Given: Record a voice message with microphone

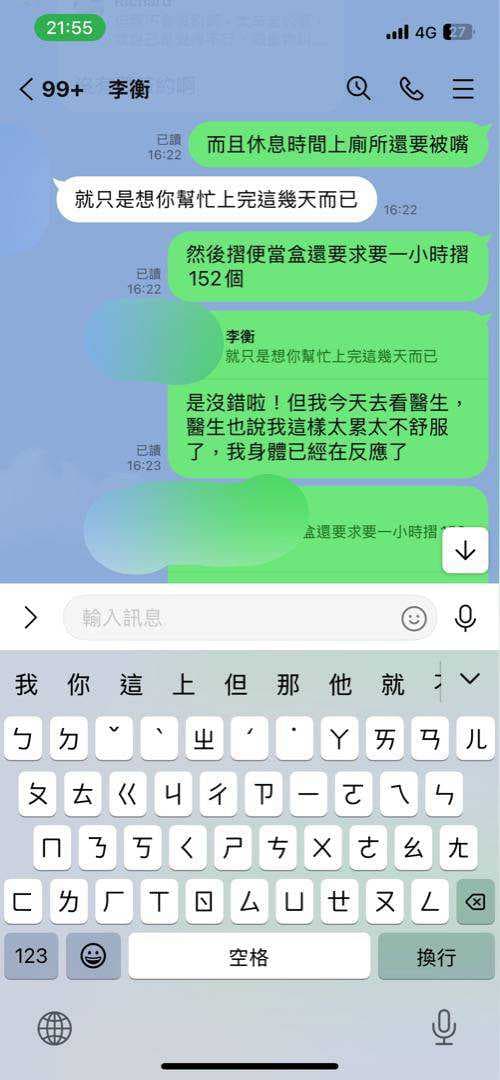Looking at the screenshot, I should [466, 618].
